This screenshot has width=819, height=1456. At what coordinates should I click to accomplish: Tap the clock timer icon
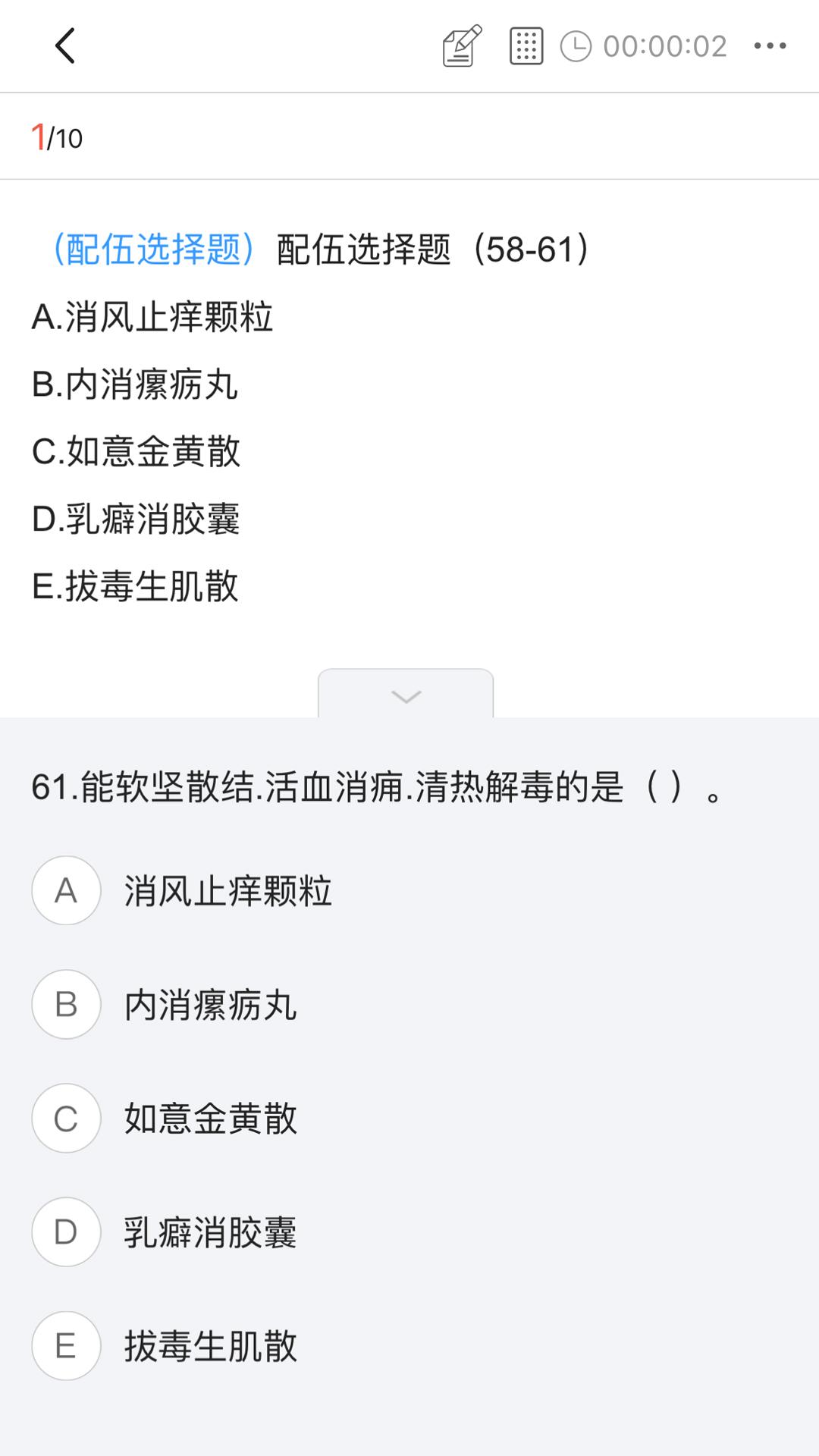576,45
